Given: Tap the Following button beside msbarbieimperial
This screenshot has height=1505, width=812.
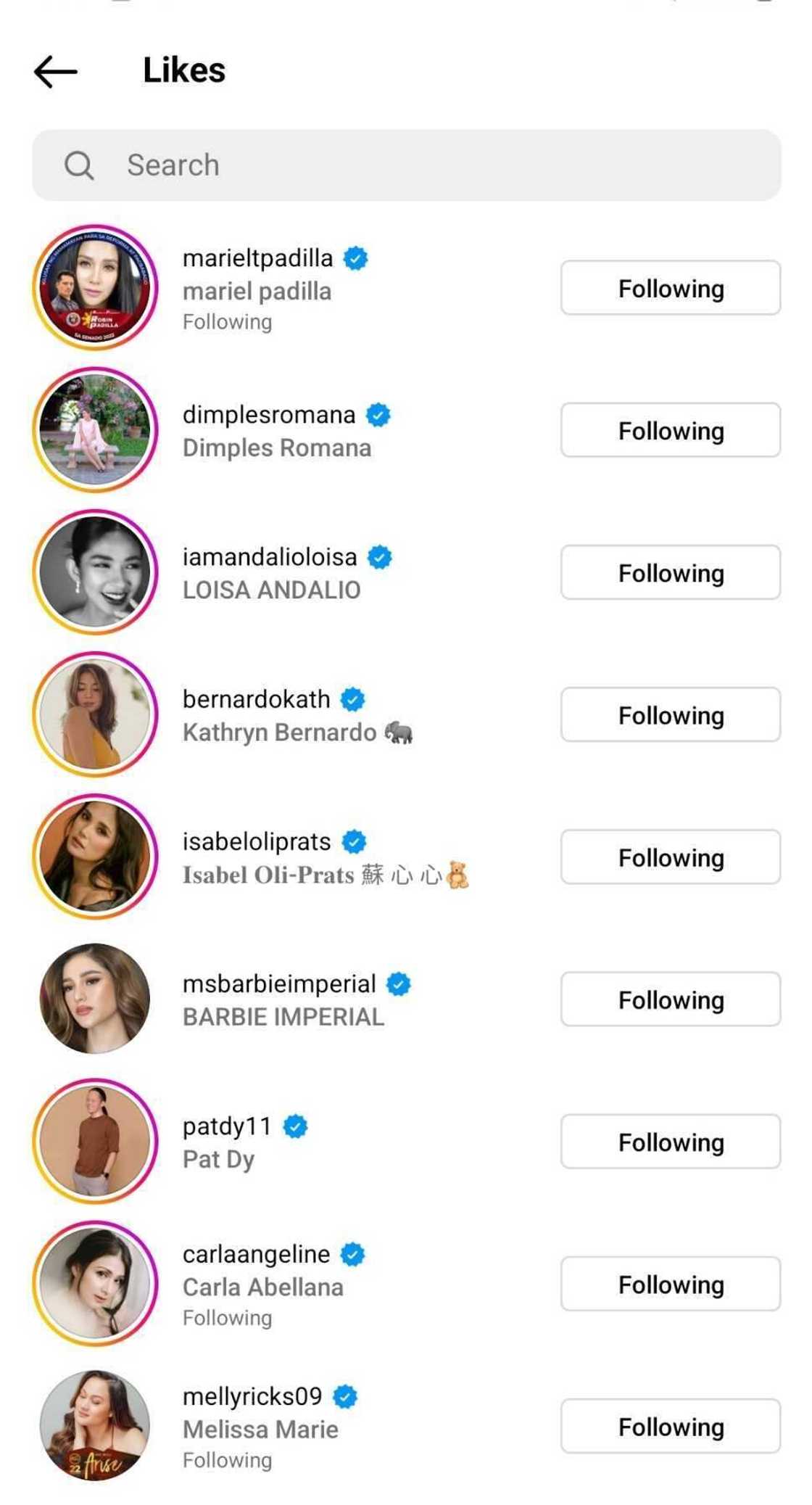Looking at the screenshot, I should click(670, 999).
